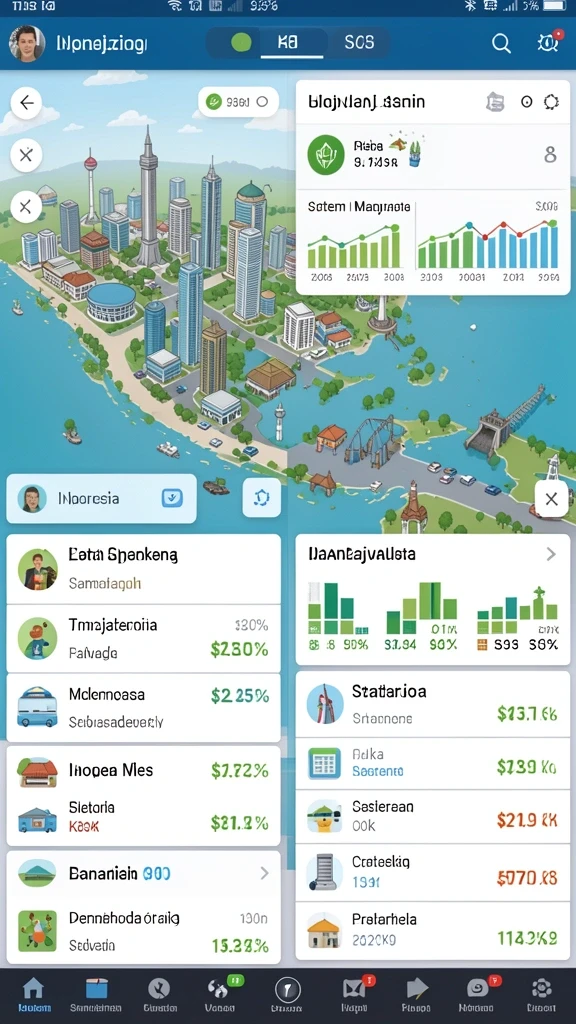The height and width of the screenshot is (1024, 576).
Task: Open the settings gear with red badge
Action: coord(548,42)
